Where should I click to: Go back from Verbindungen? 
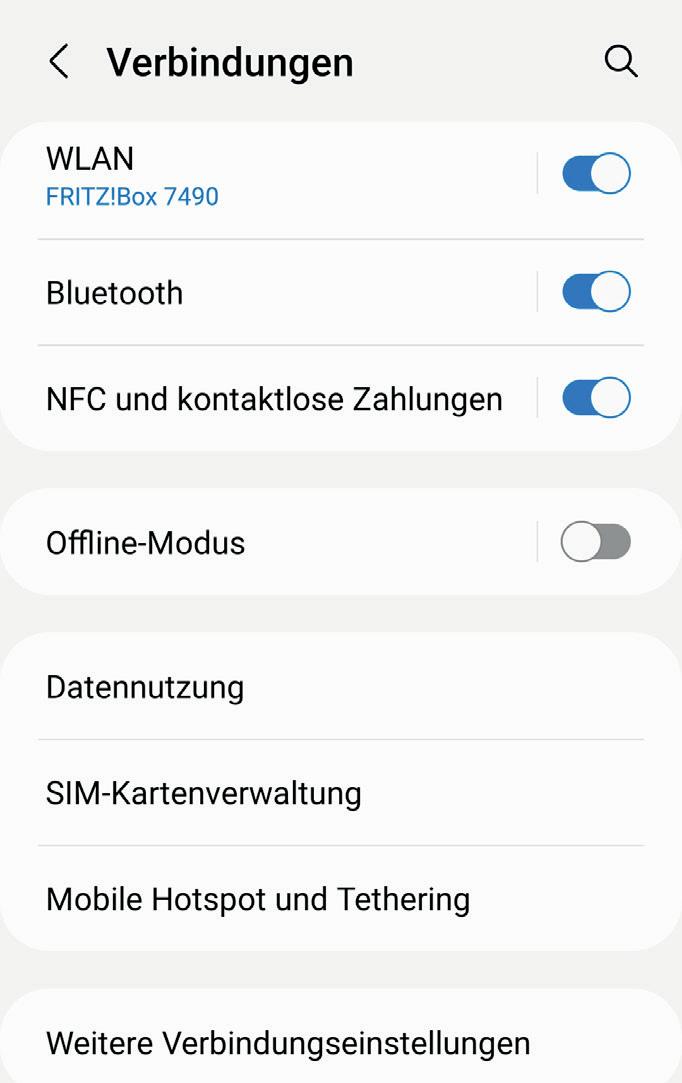click(x=59, y=62)
